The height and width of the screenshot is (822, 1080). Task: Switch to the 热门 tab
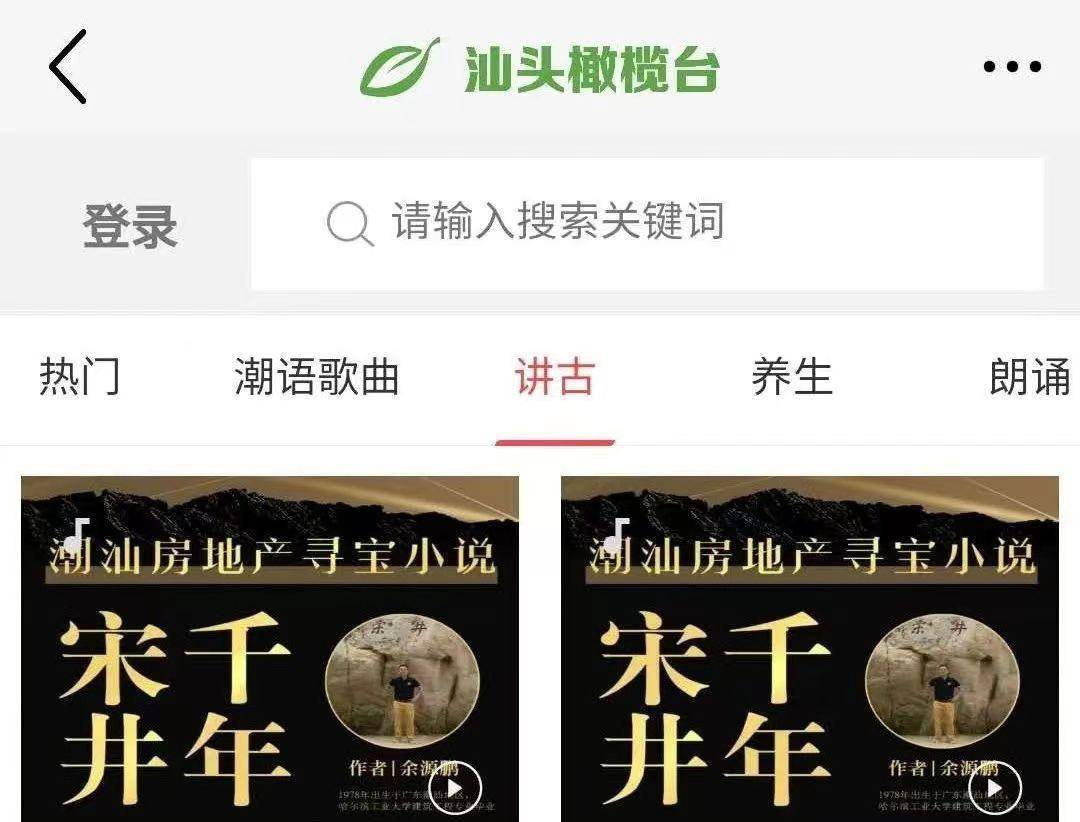click(80, 377)
